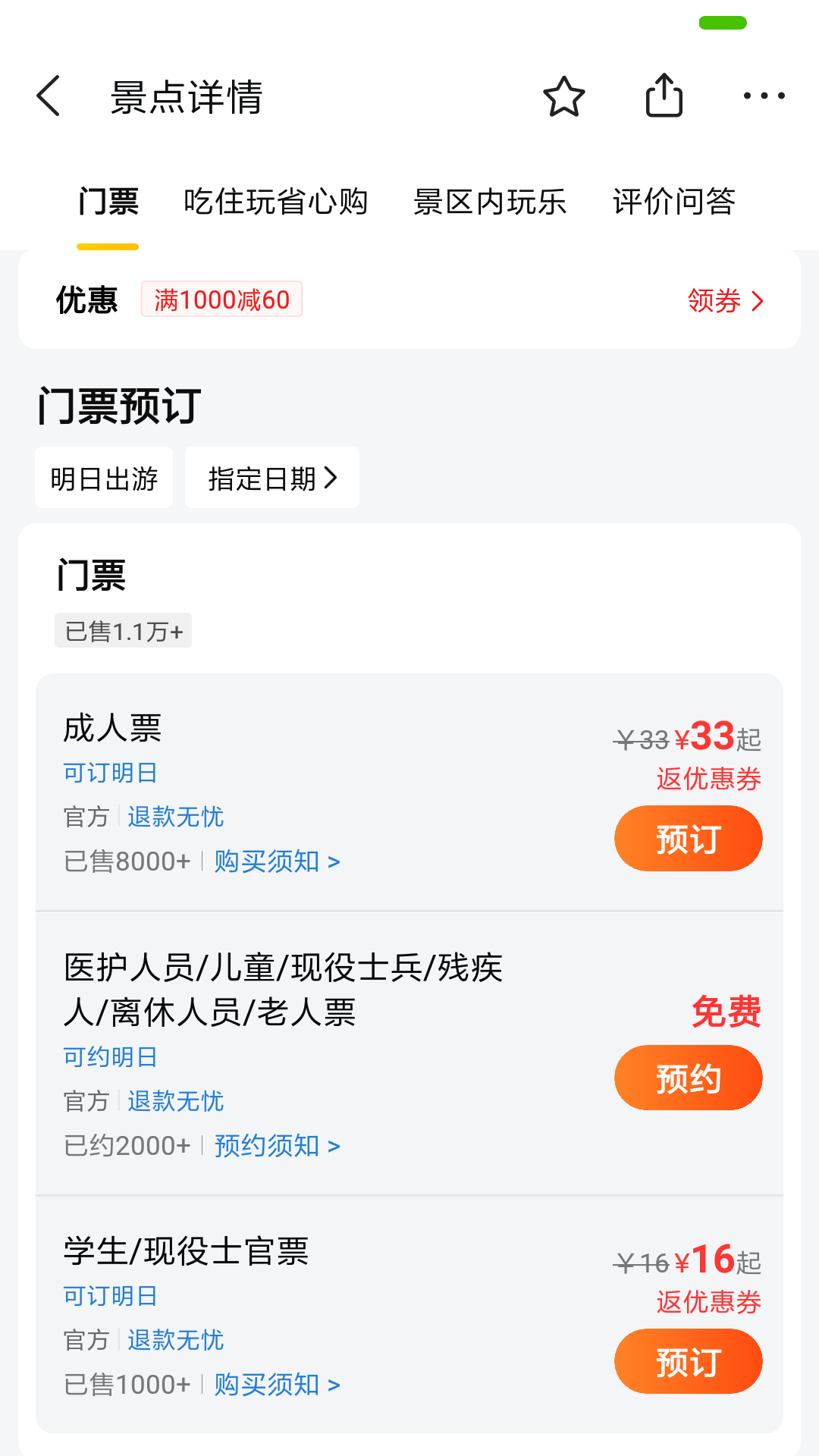Open the three-dot overflow menu
The image size is (819, 1456).
pyautogui.click(x=764, y=96)
